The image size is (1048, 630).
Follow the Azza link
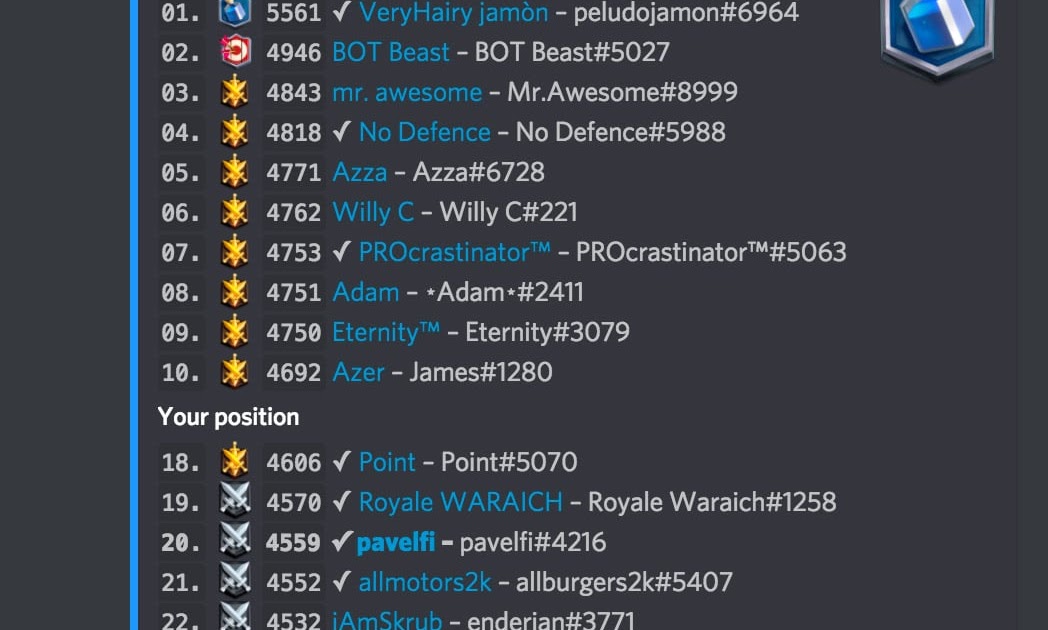[x=359, y=172]
